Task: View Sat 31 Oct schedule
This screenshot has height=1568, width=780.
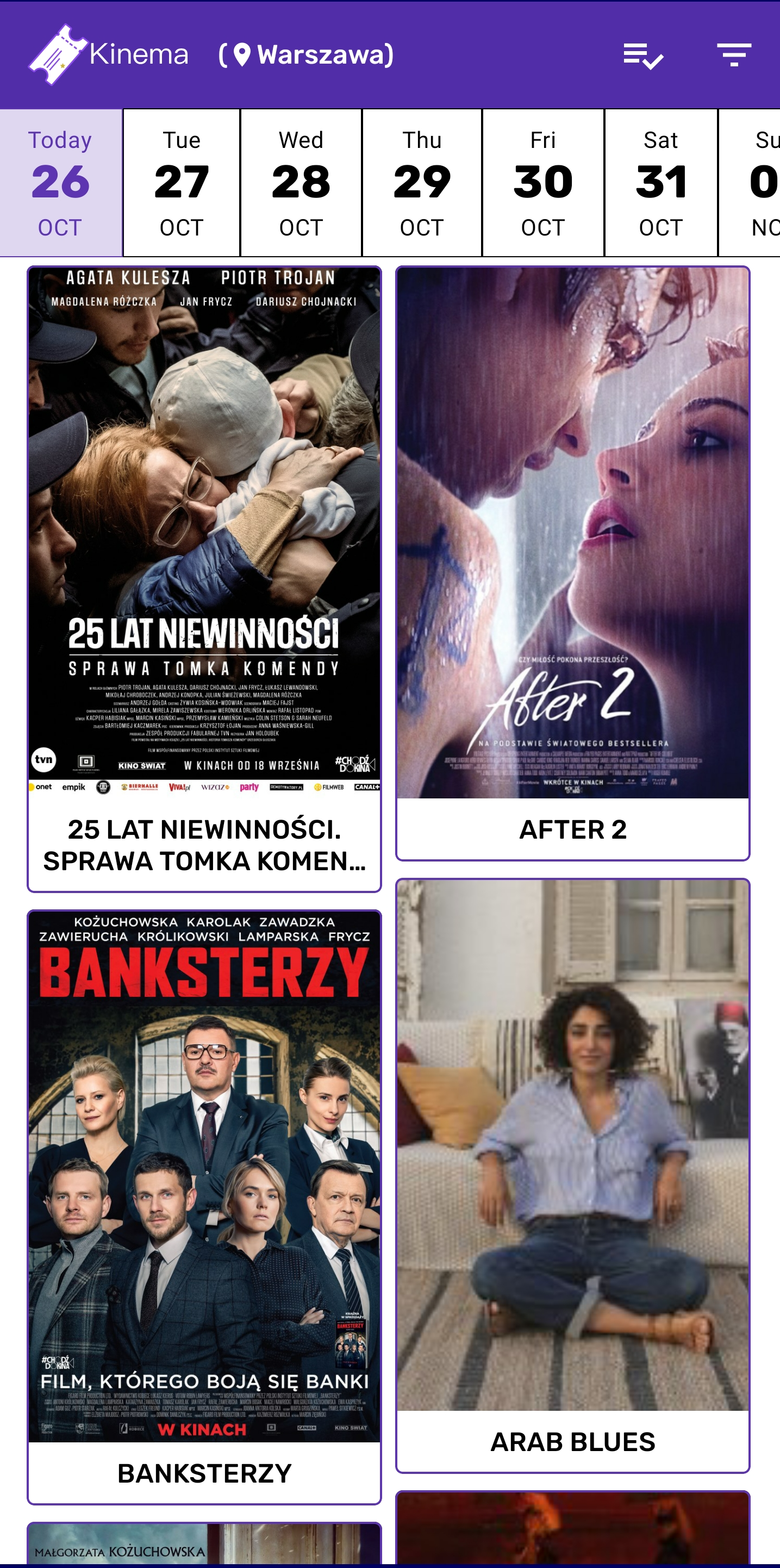Action: 661,183
